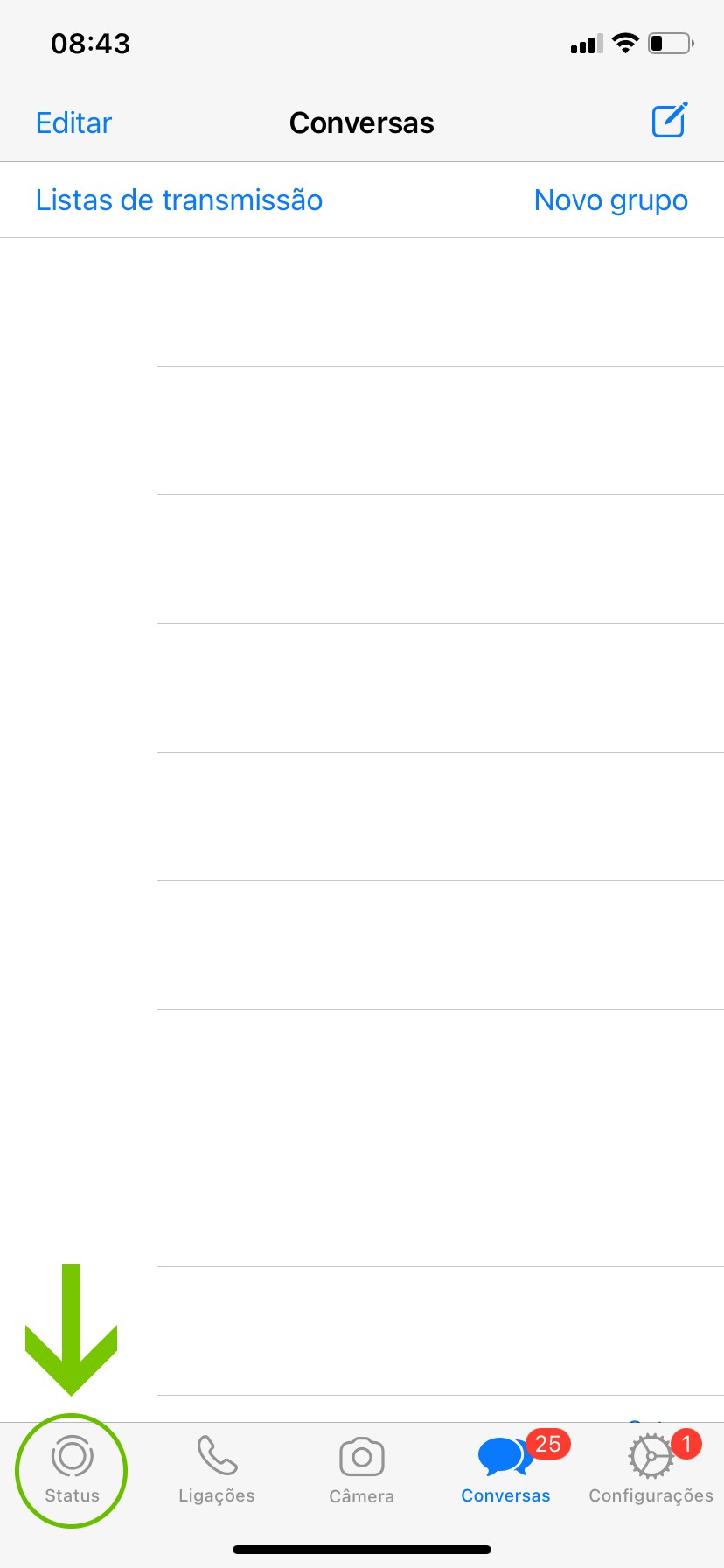Tap Editar in the top bar
Viewport: 724px width, 1568px height.
pyautogui.click(x=73, y=123)
